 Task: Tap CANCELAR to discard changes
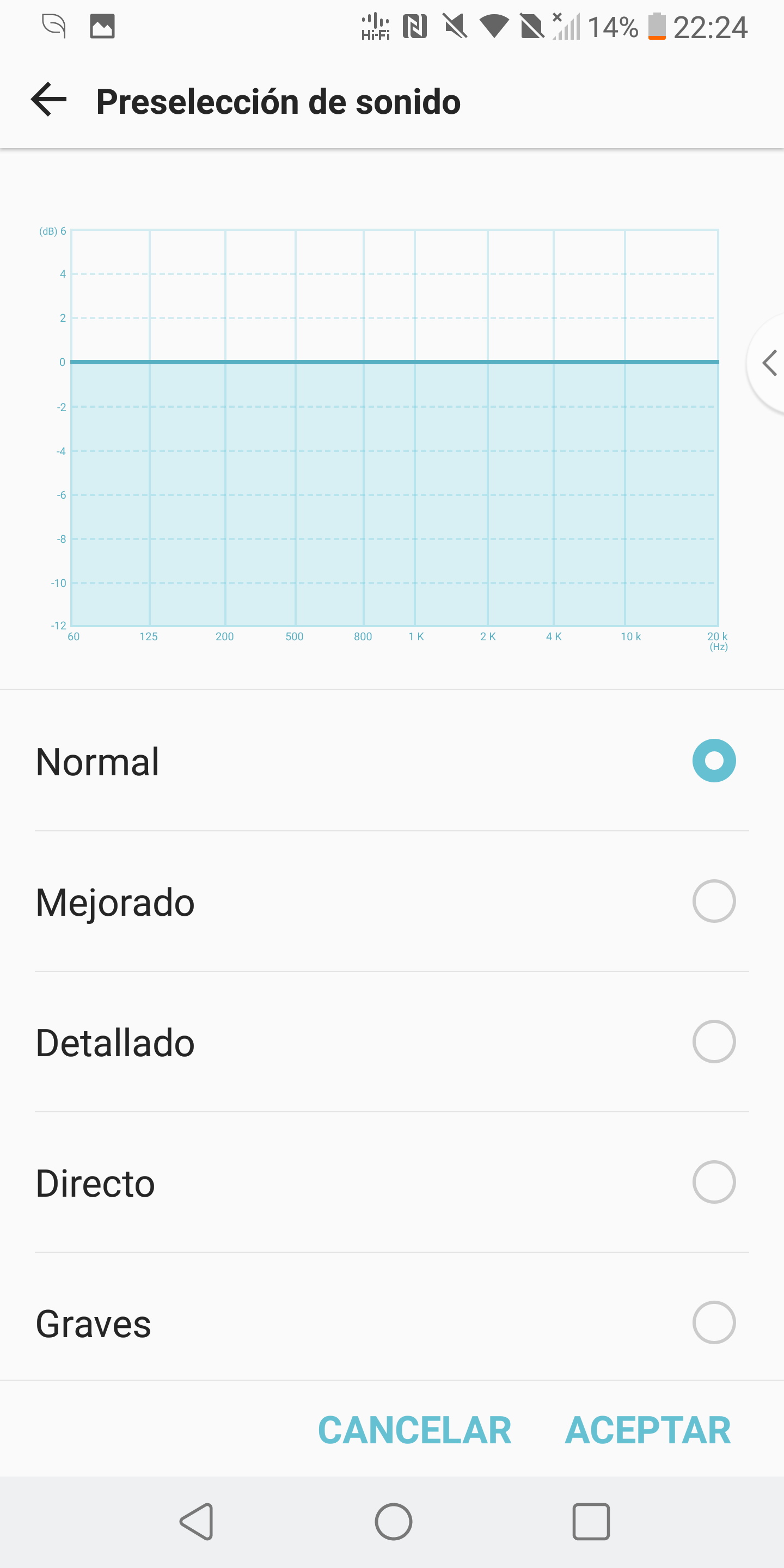414,1429
